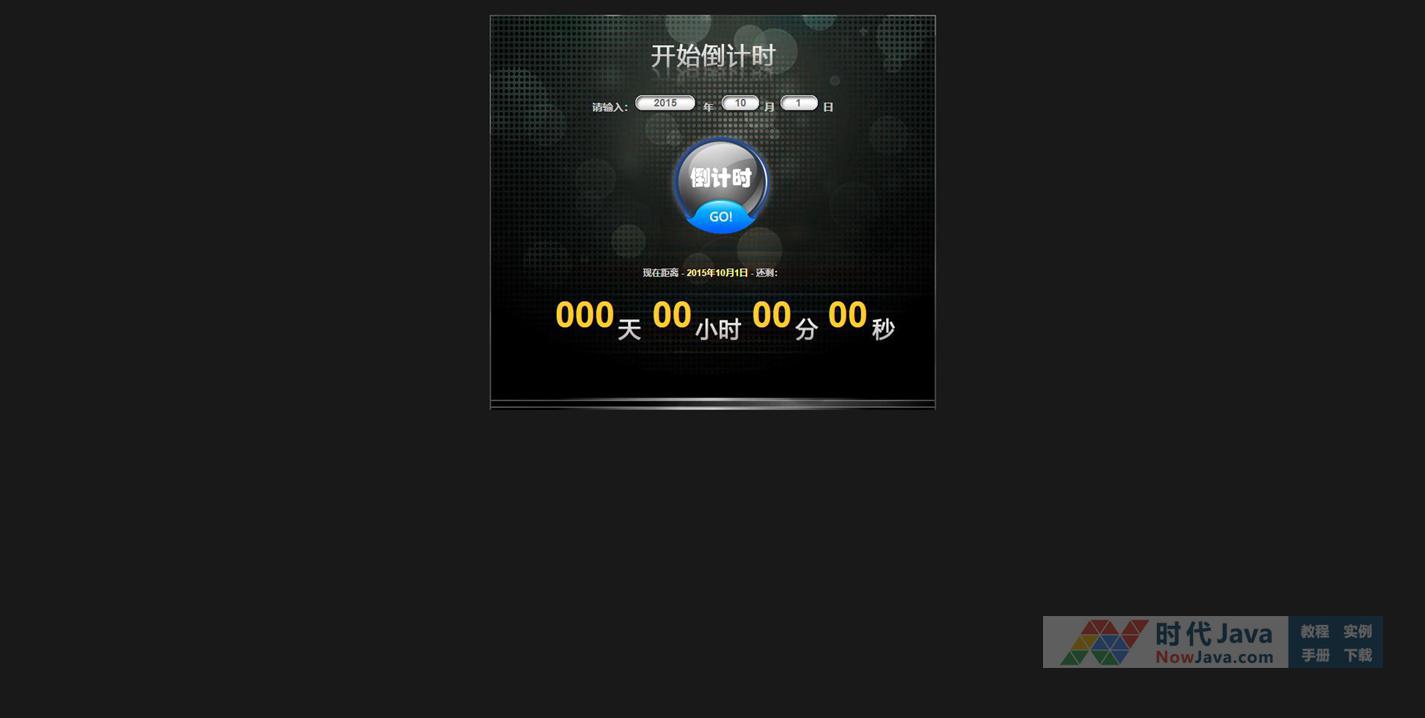1425x718 pixels.
Task: Start the countdown with the GO! button
Action: coord(721,187)
